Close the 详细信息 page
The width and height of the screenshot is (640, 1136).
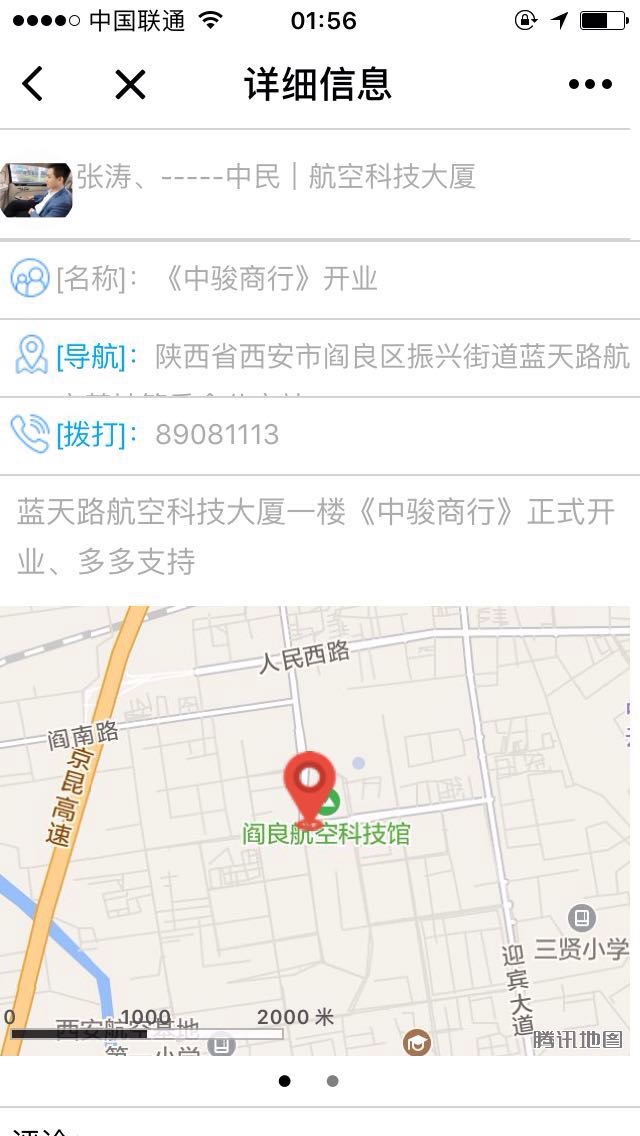[x=130, y=84]
